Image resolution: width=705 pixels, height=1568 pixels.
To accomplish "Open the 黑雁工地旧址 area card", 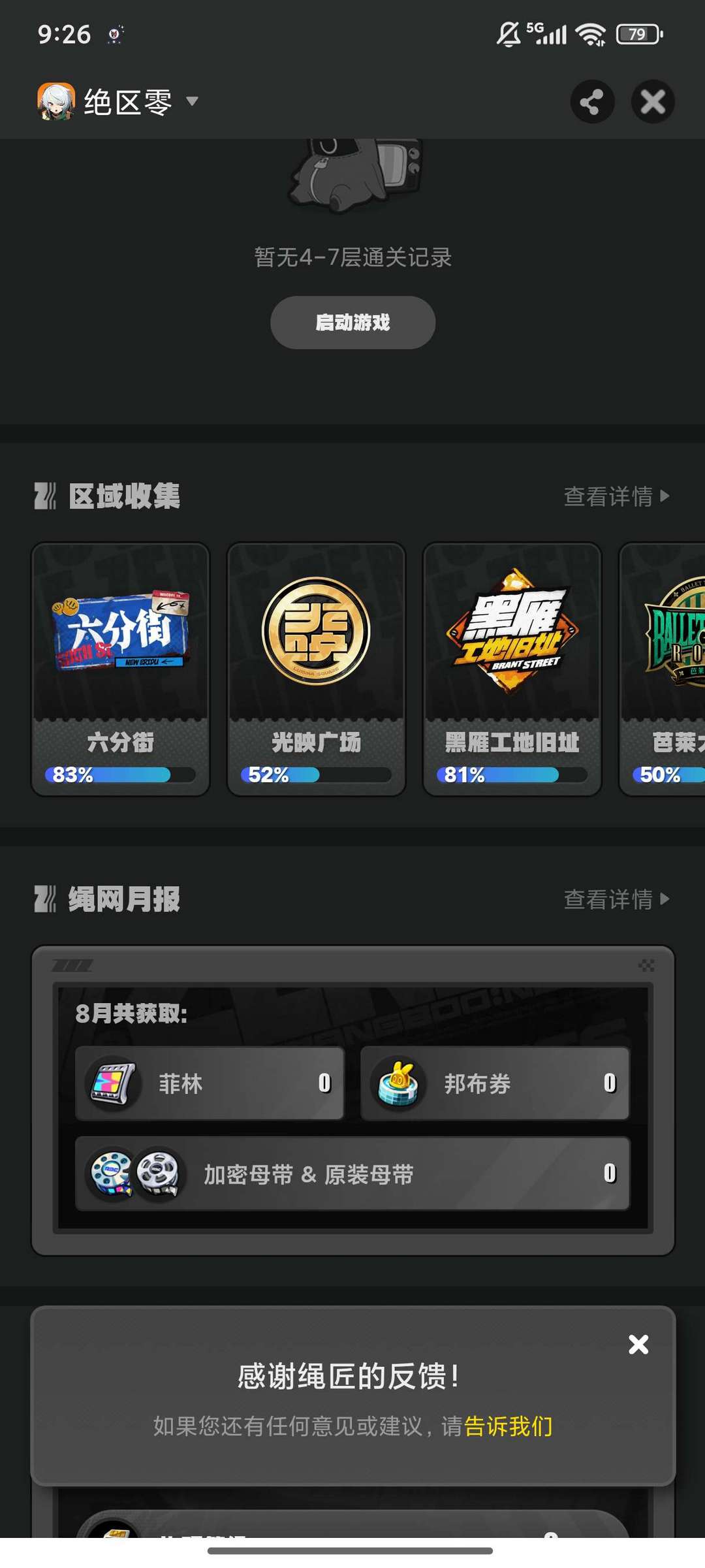I will click(x=512, y=669).
